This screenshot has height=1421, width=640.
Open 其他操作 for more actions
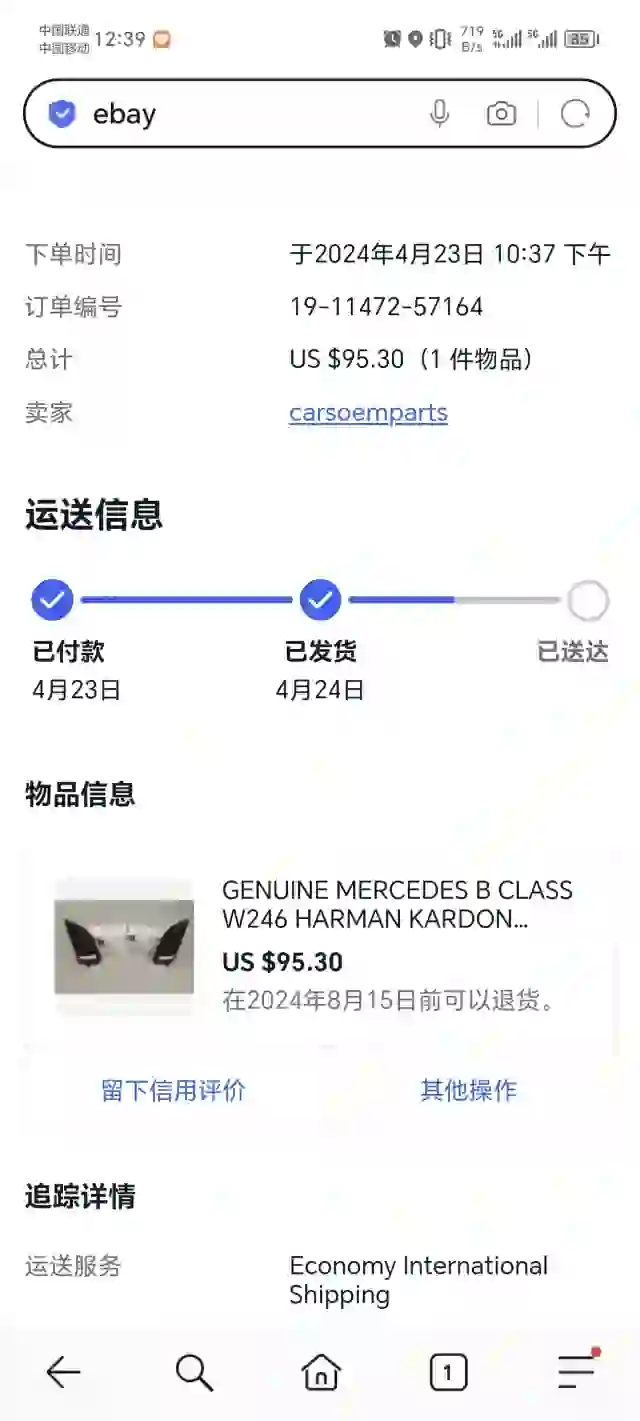468,1090
